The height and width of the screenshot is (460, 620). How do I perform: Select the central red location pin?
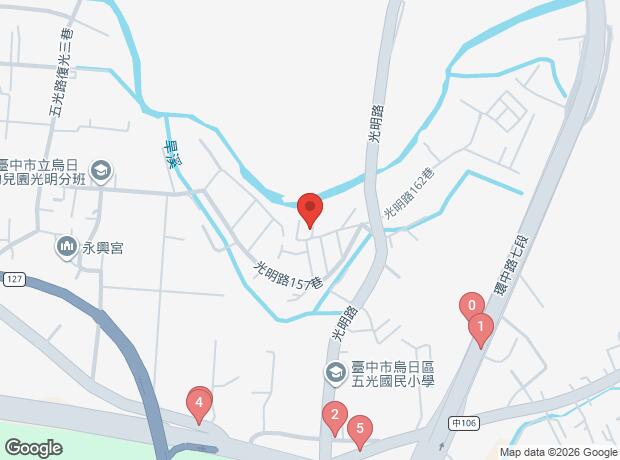click(x=310, y=210)
